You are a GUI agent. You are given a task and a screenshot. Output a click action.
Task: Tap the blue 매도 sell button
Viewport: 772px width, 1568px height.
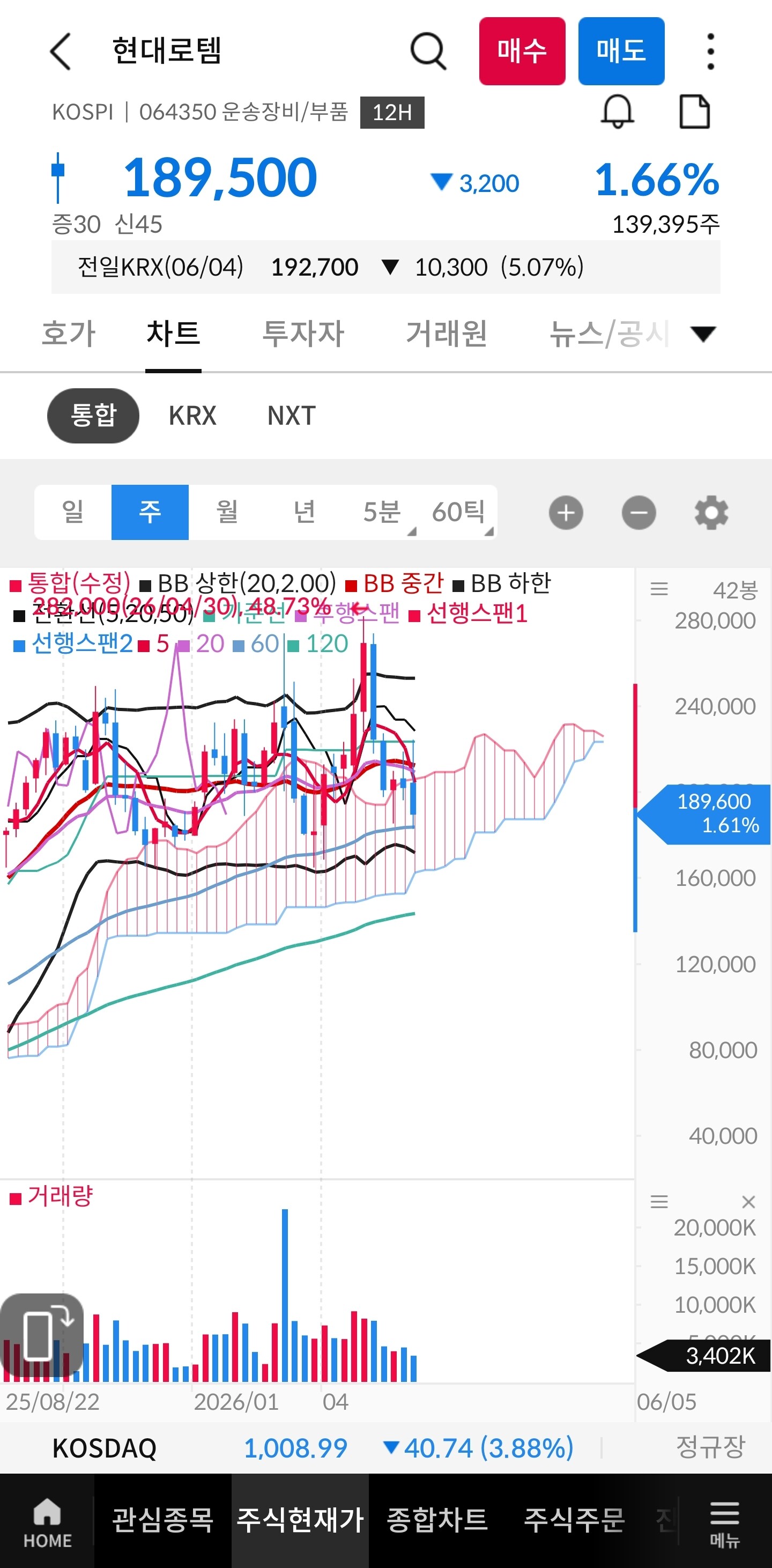(621, 51)
